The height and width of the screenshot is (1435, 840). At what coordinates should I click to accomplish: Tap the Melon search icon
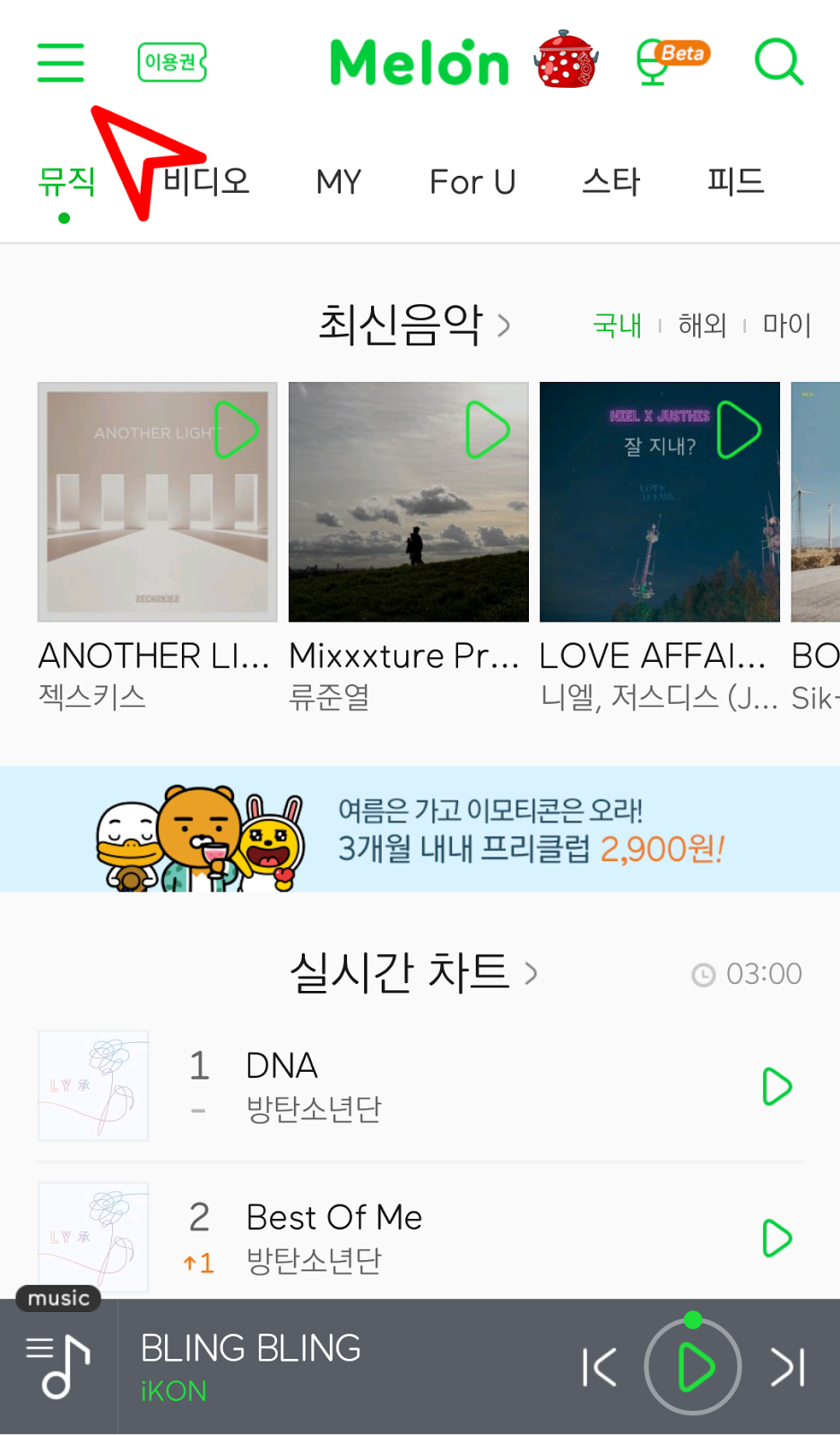(x=778, y=61)
